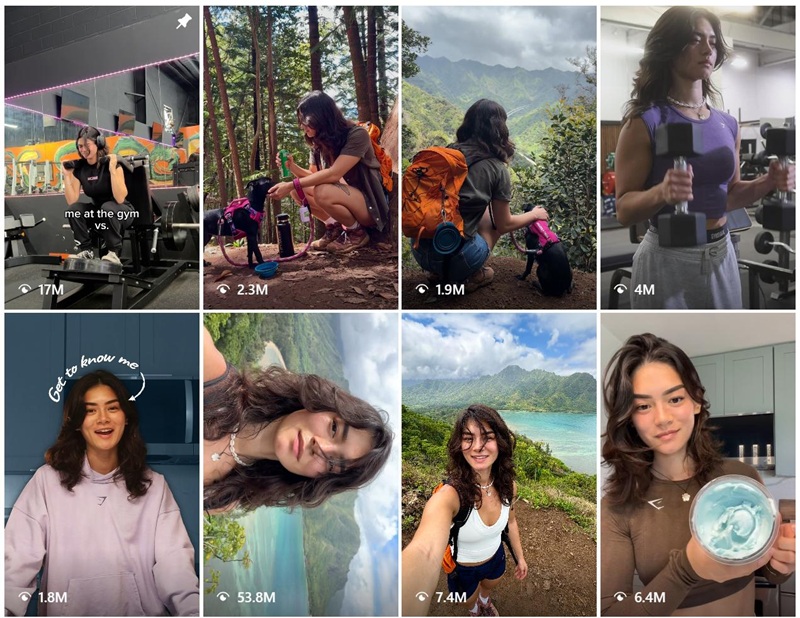The width and height of the screenshot is (800, 618).
Task: Open the 'Get to know me' video
Action: (101, 464)
